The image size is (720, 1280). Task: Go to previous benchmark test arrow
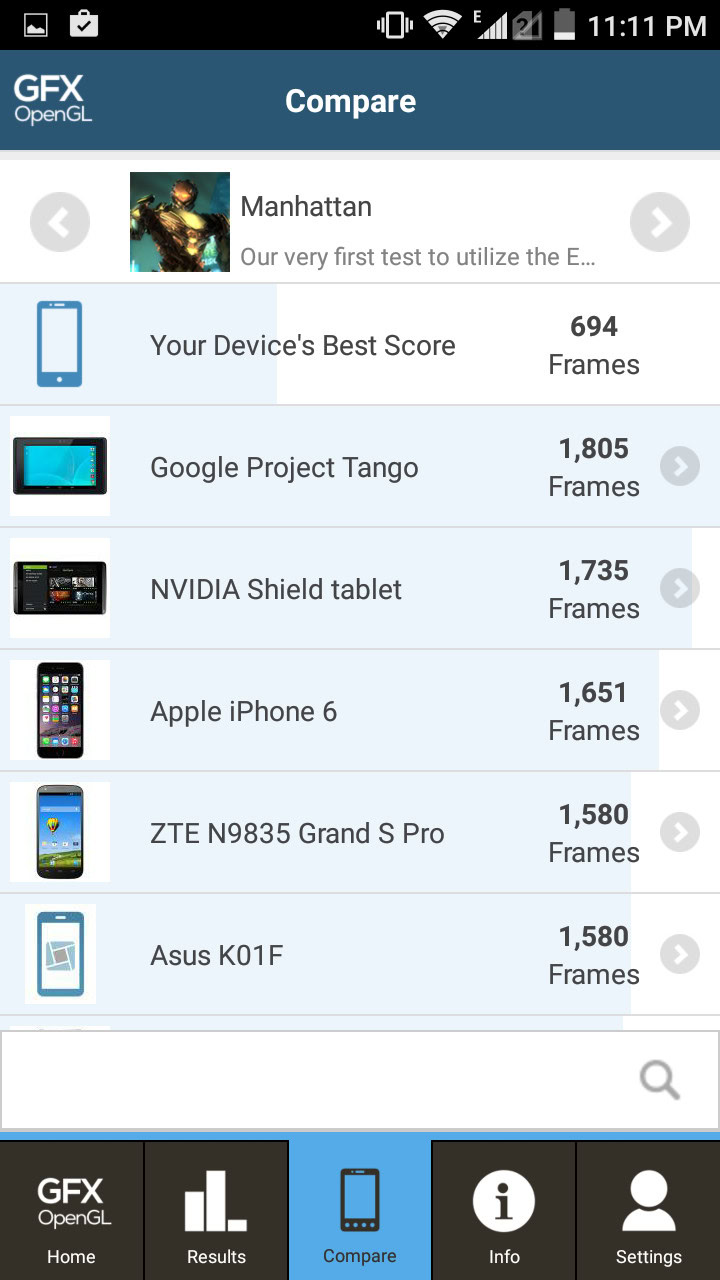[60, 222]
